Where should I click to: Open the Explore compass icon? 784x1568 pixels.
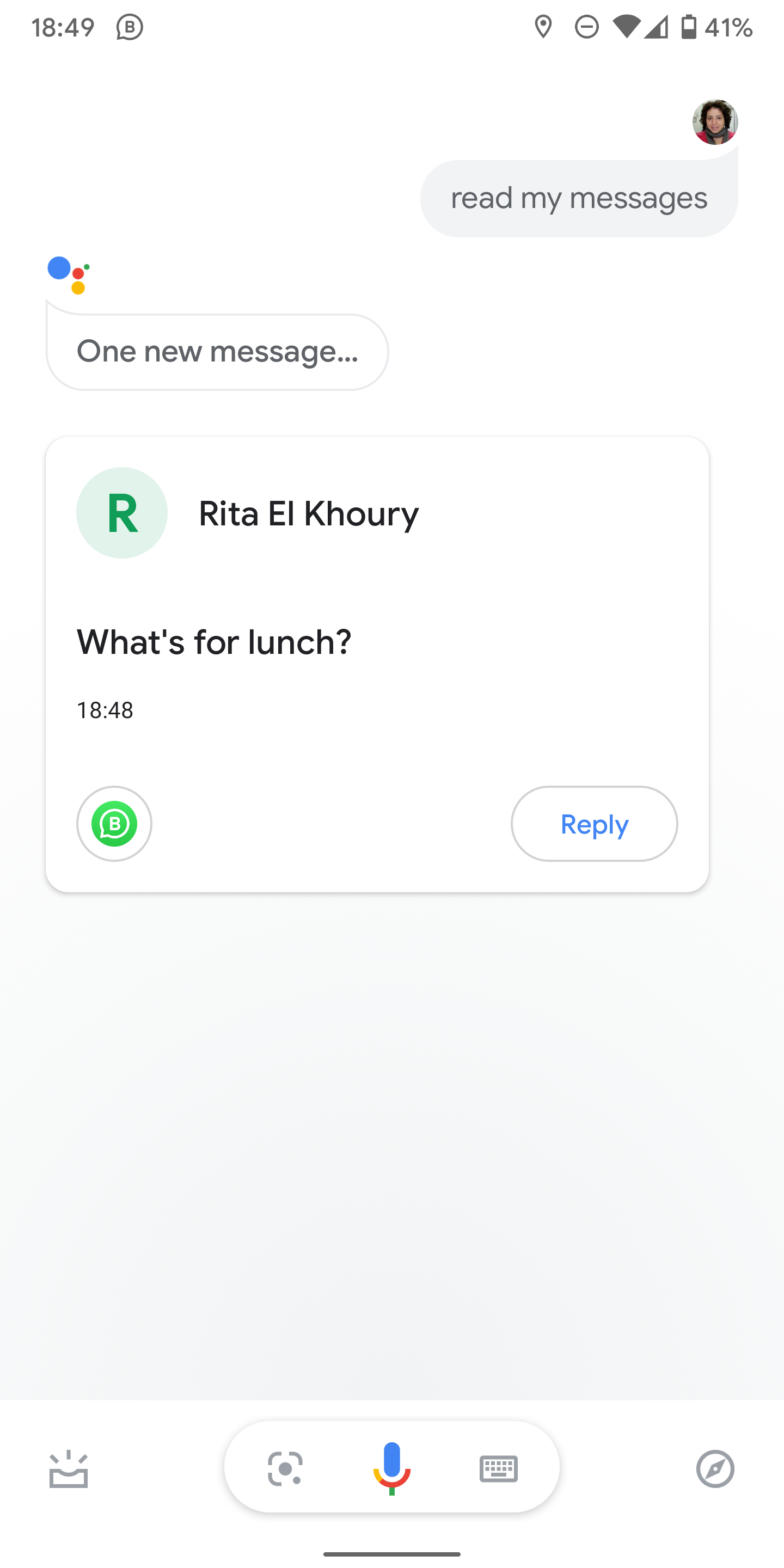(x=716, y=1468)
